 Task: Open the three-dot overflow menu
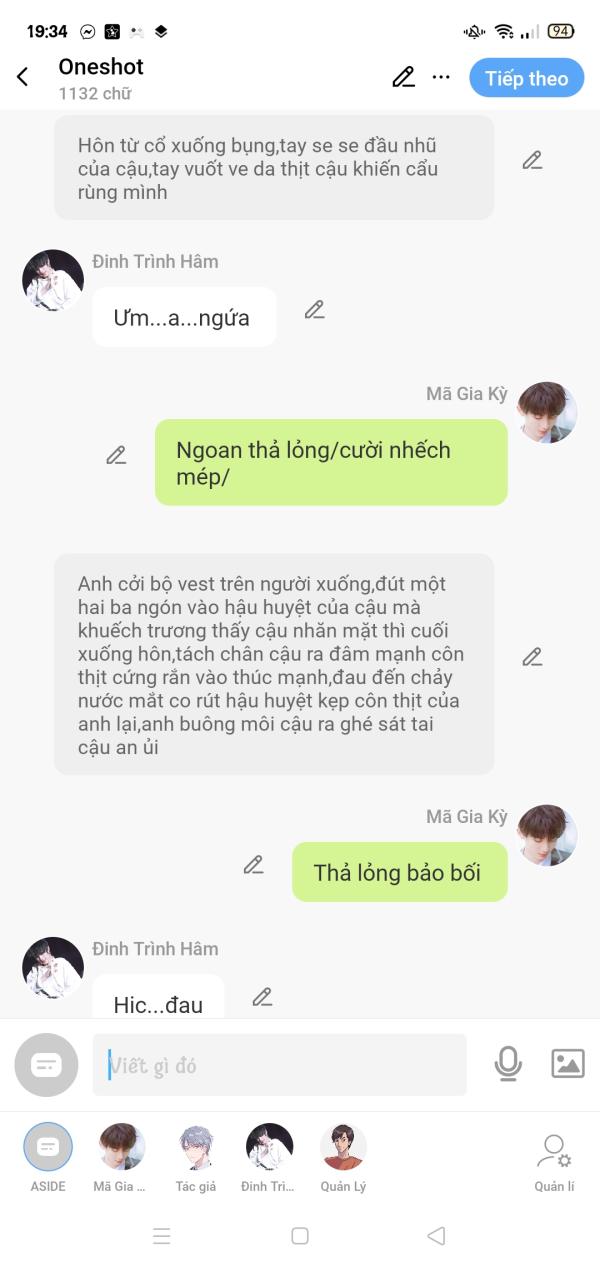(441, 77)
